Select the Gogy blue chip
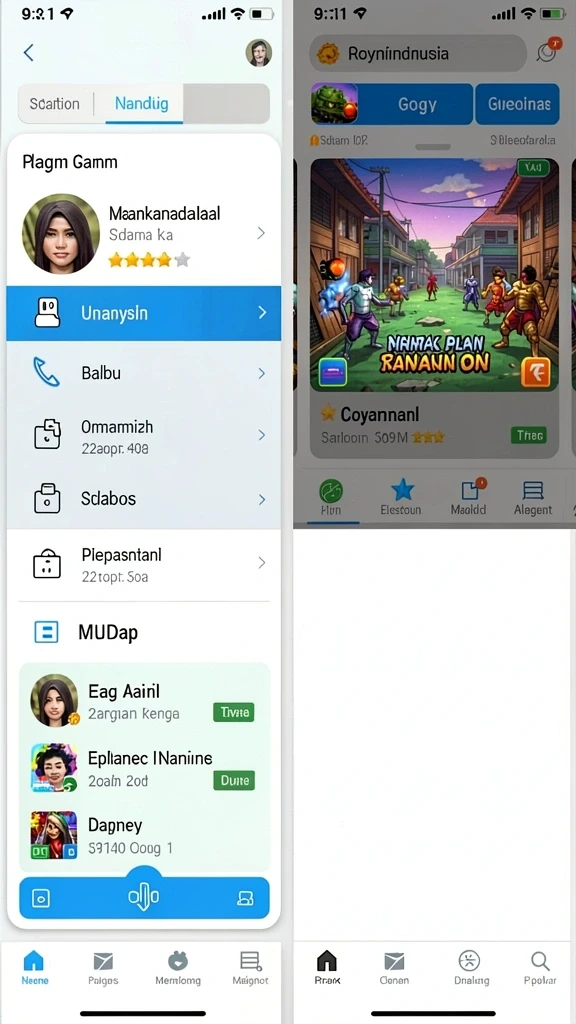Image resolution: width=576 pixels, height=1024 pixels. (416, 104)
